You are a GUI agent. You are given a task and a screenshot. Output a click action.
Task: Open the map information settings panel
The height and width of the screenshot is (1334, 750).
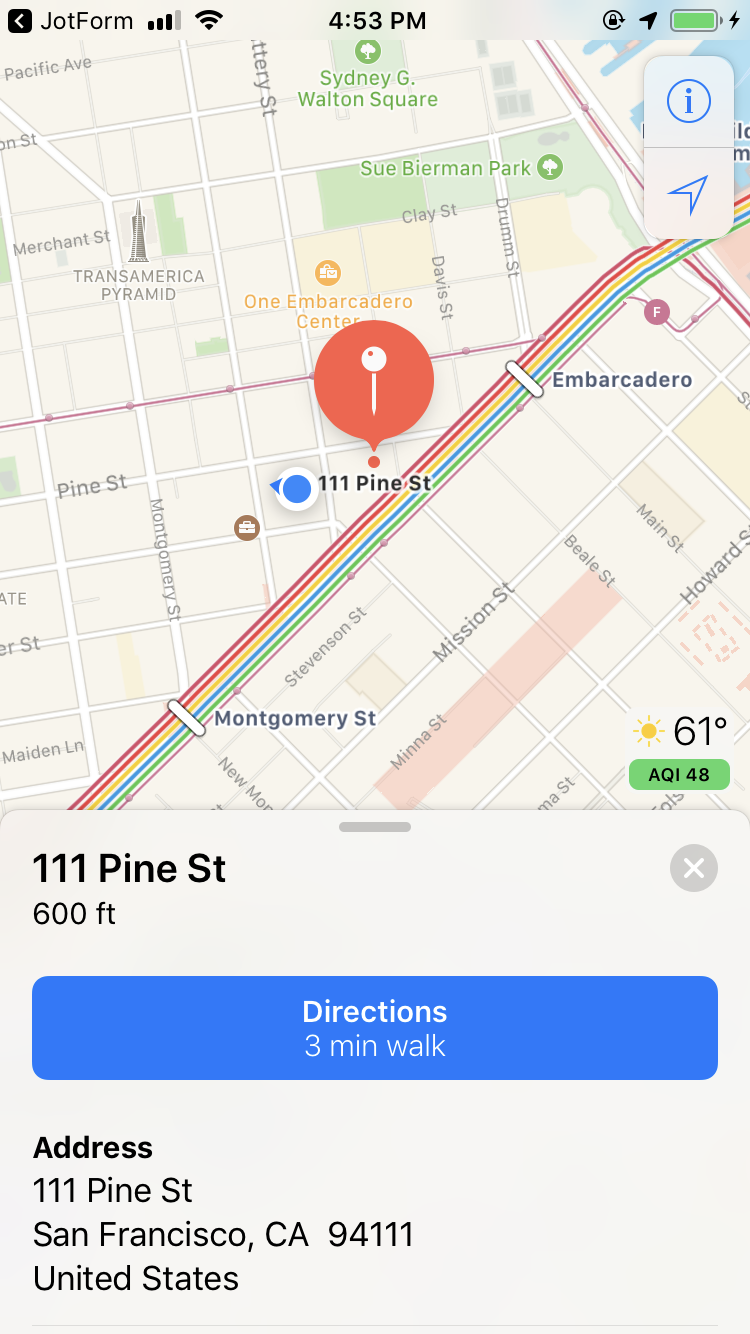pos(688,100)
